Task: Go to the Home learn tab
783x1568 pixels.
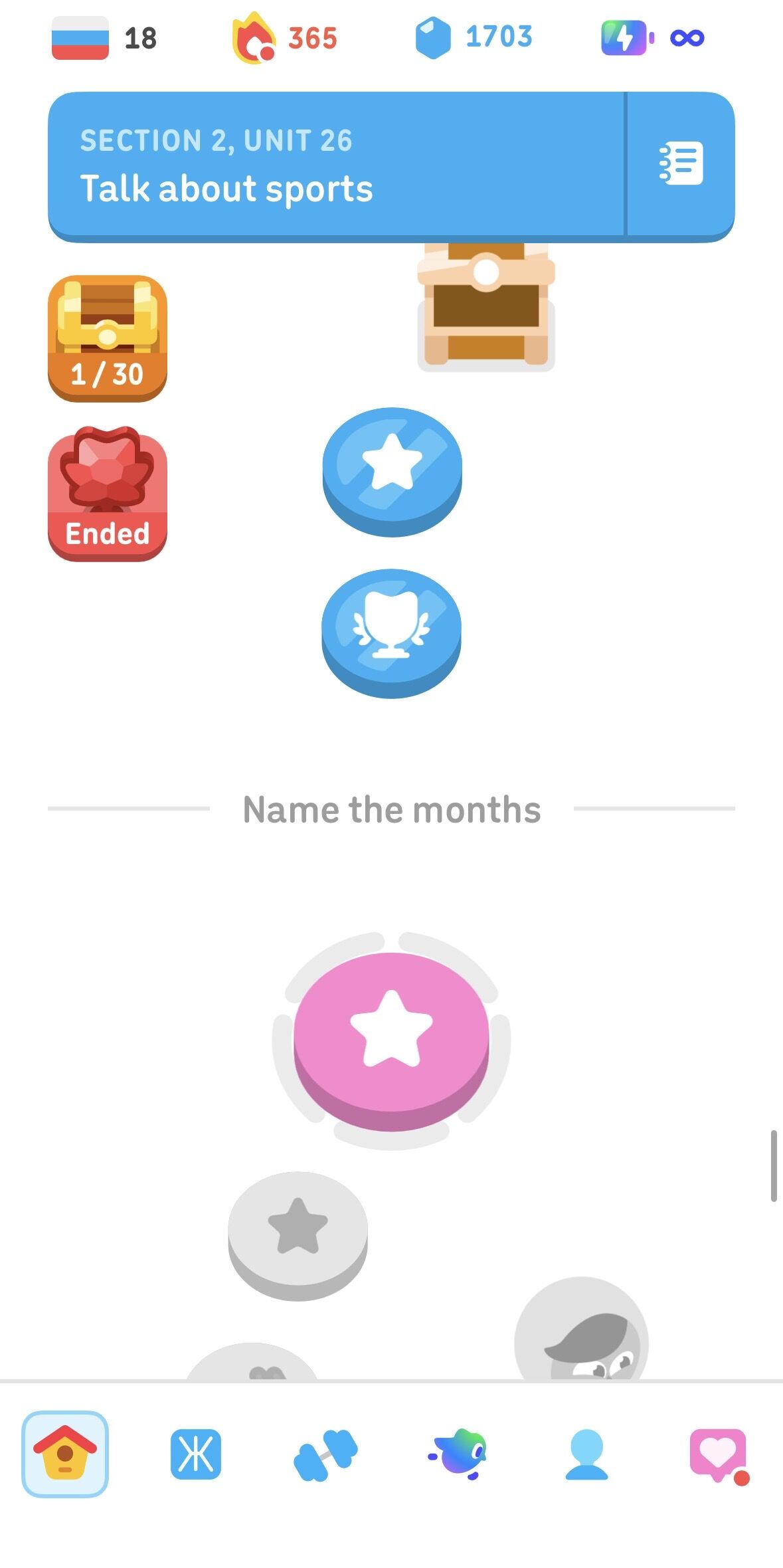Action: click(65, 1454)
